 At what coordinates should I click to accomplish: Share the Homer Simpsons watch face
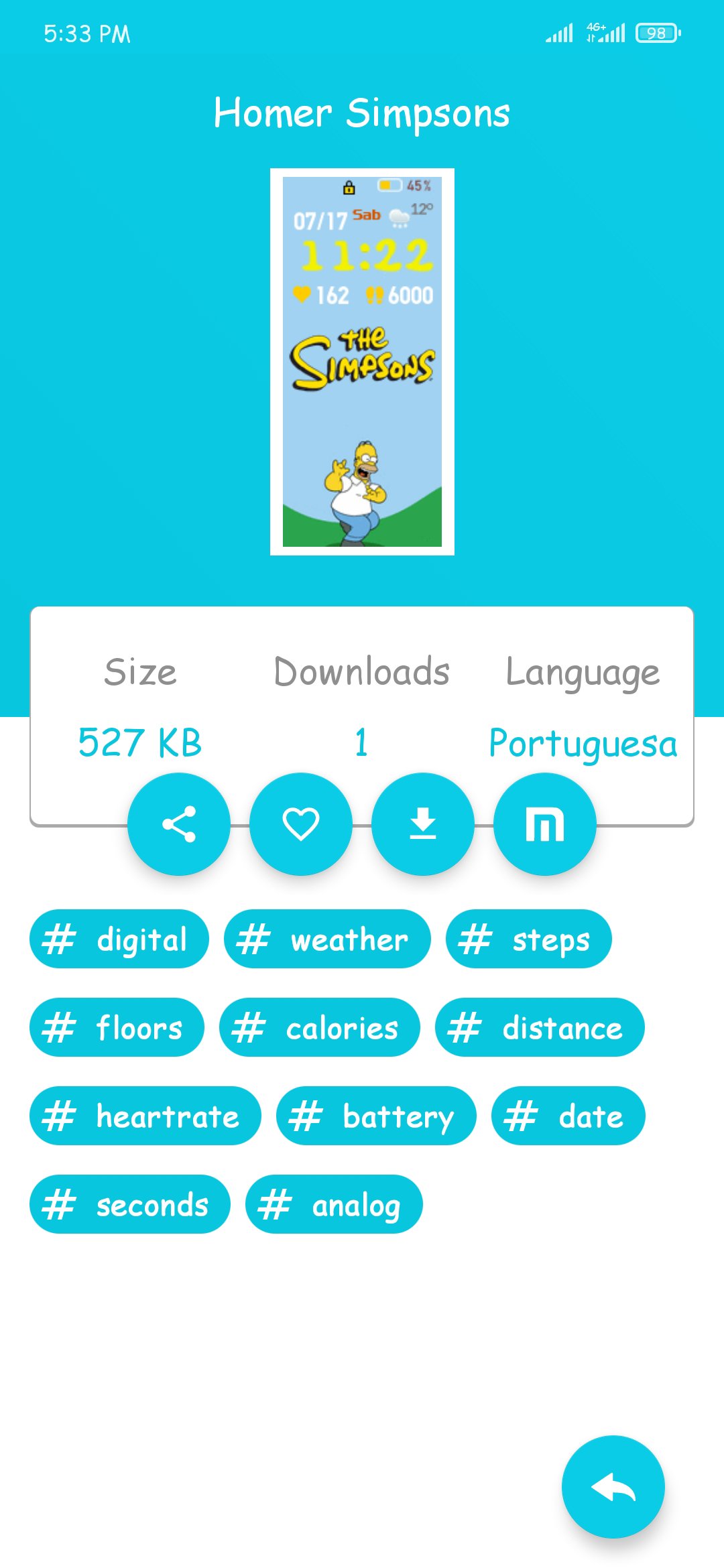[179, 824]
